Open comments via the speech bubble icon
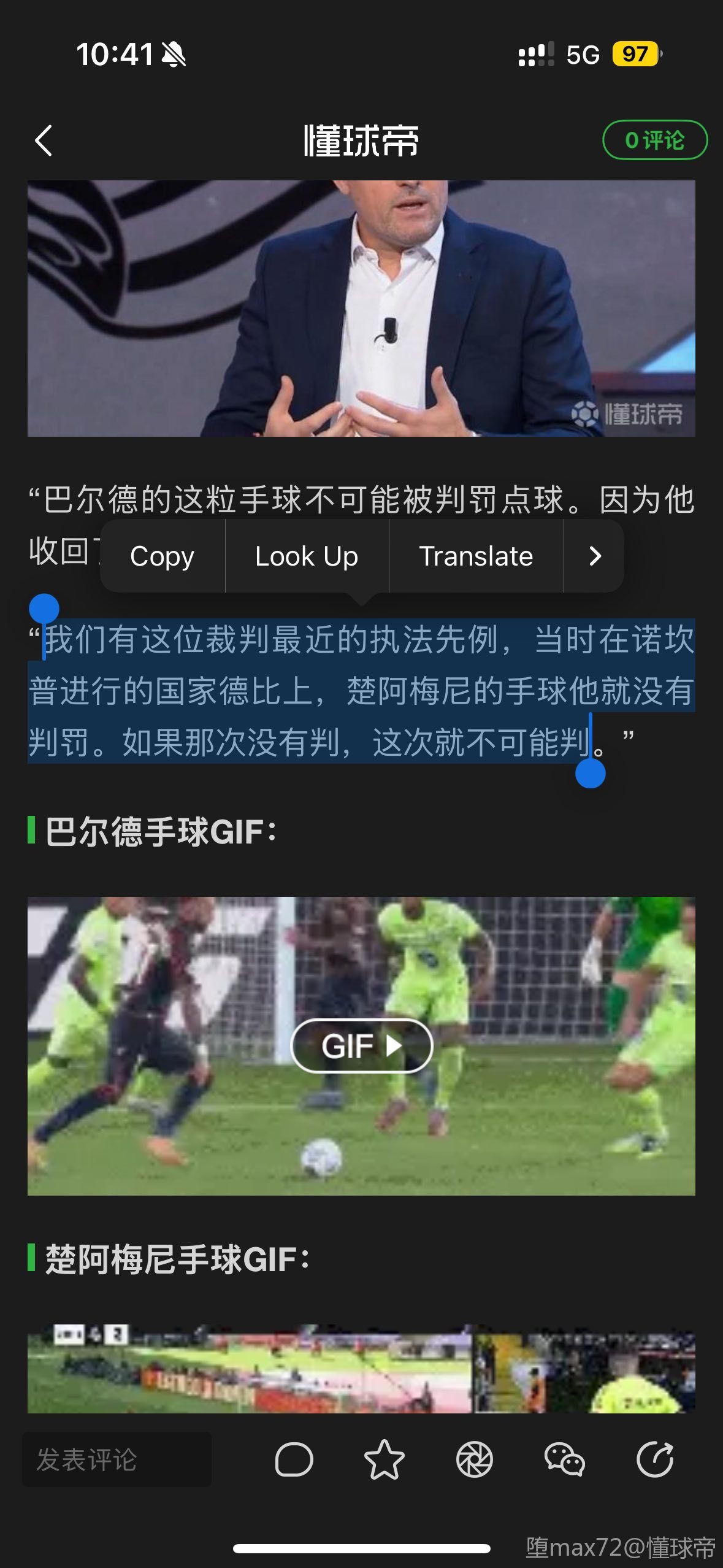Viewport: 723px width, 1568px height. [294, 1459]
